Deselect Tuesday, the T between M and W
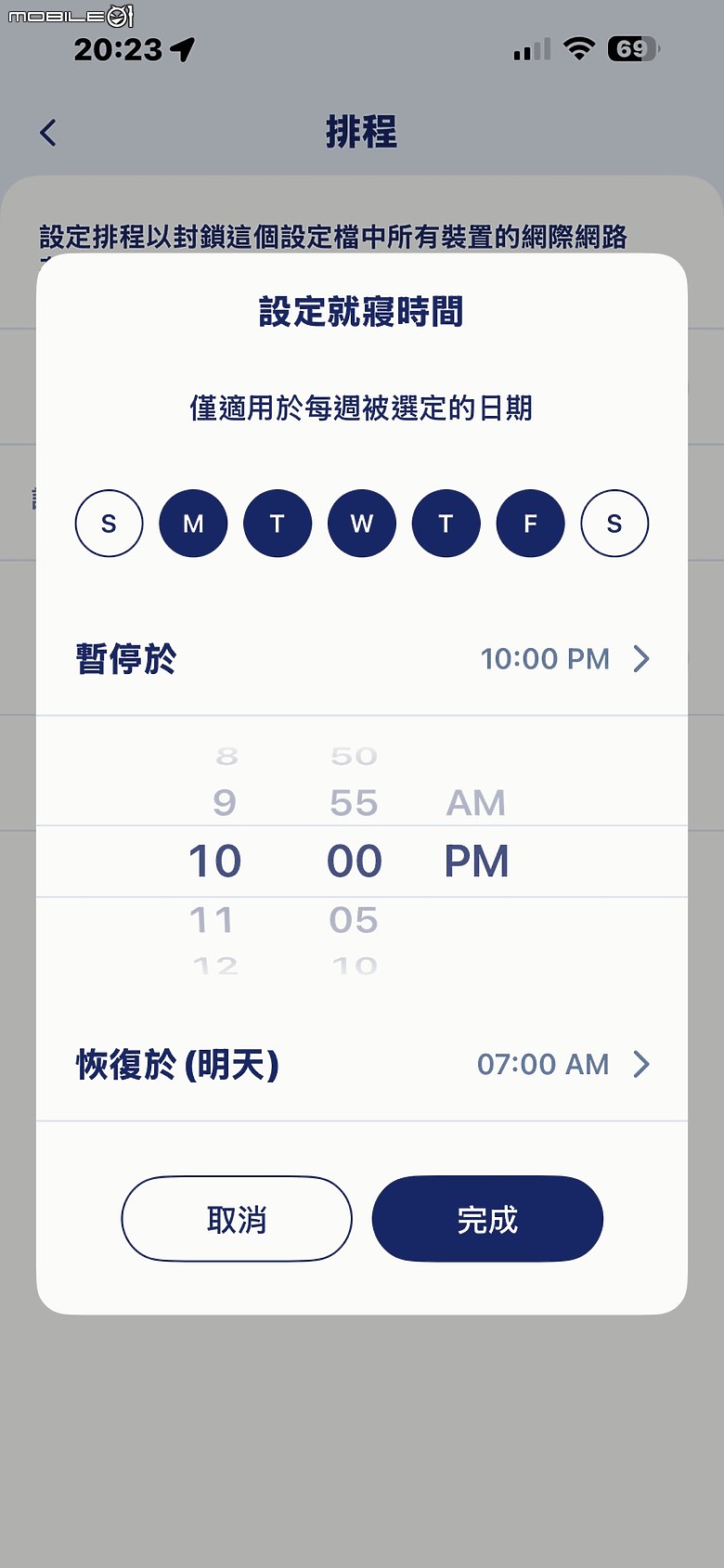The width and height of the screenshot is (724, 1568). click(x=278, y=524)
